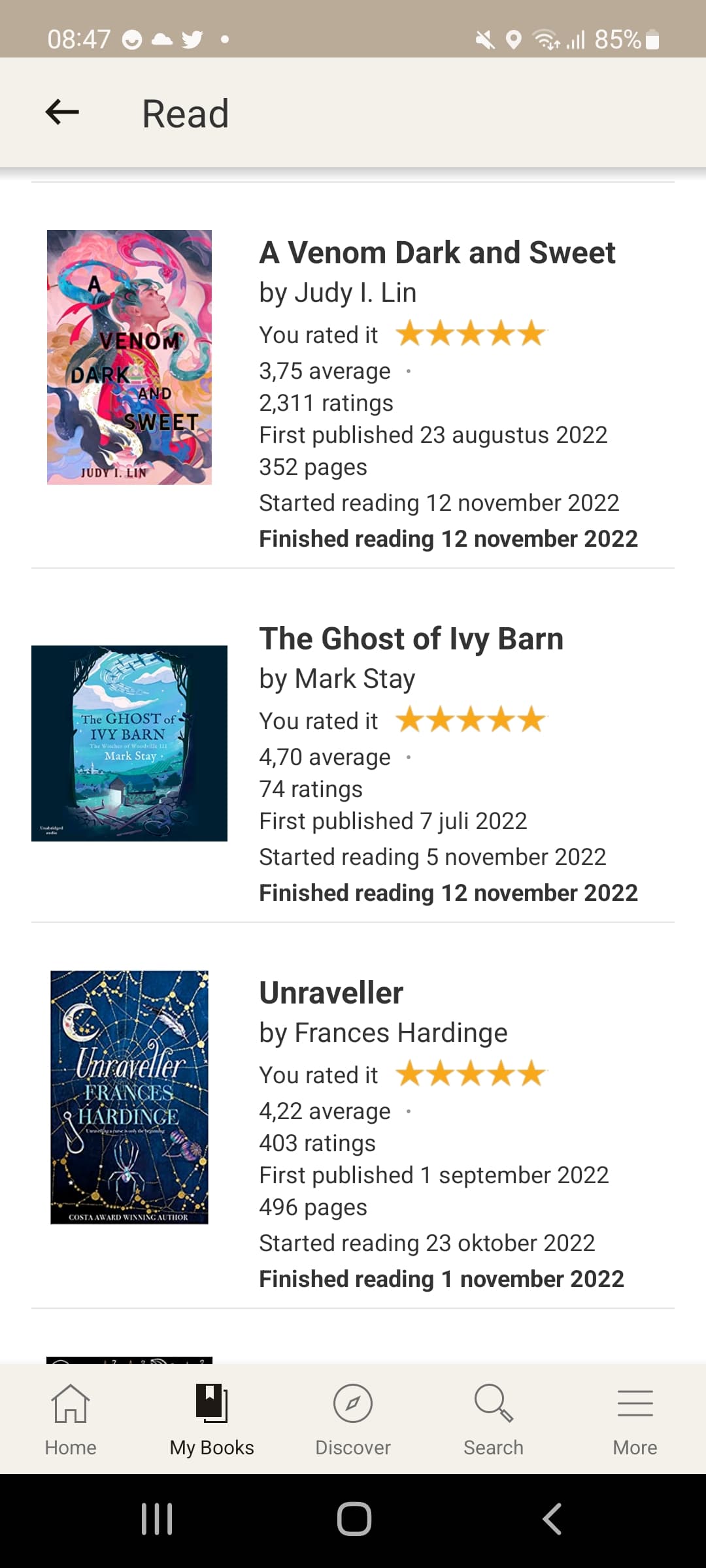Open the system recent apps view
The height and width of the screenshot is (1568, 706).
pos(157,1519)
